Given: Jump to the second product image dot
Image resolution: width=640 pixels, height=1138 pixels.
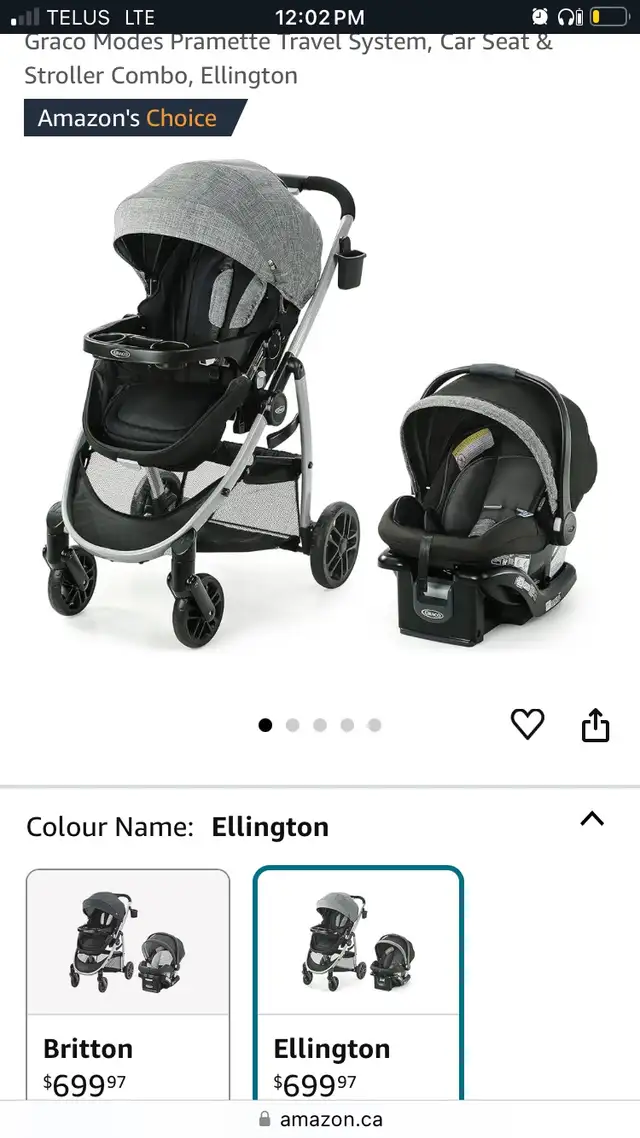Looking at the screenshot, I should tap(292, 725).
